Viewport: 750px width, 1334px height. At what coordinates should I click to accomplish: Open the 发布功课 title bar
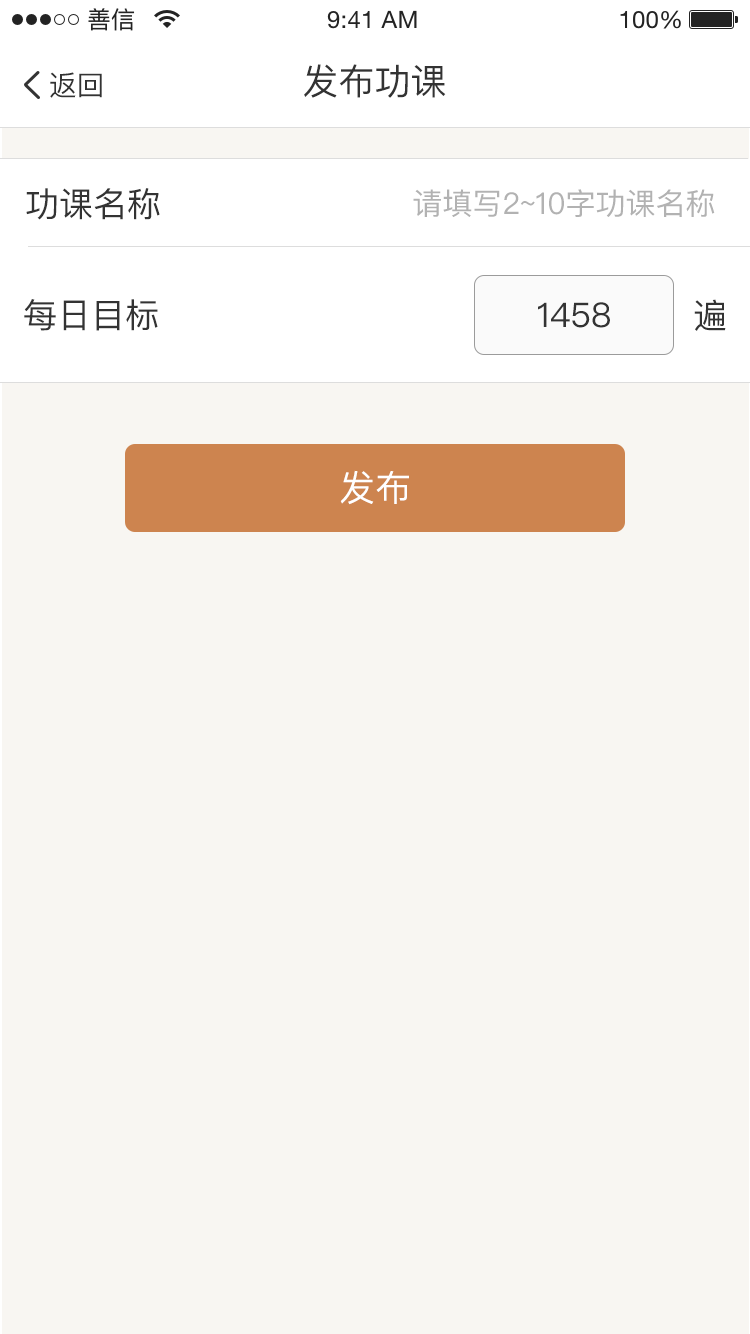(x=374, y=84)
